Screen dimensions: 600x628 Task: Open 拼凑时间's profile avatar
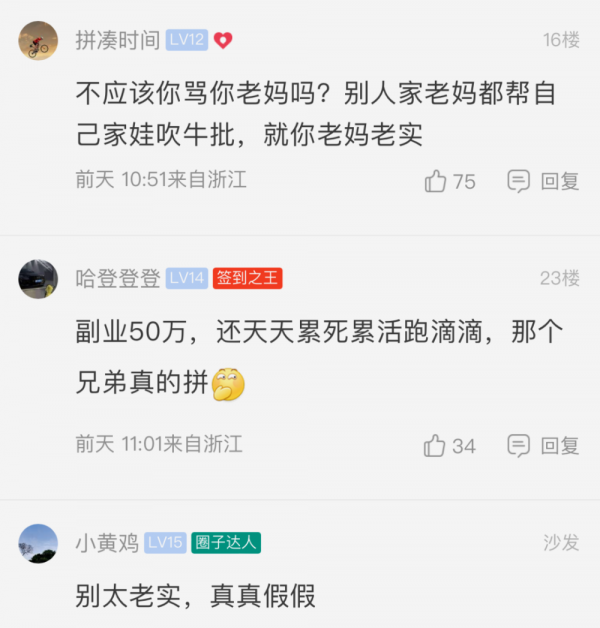(38, 41)
